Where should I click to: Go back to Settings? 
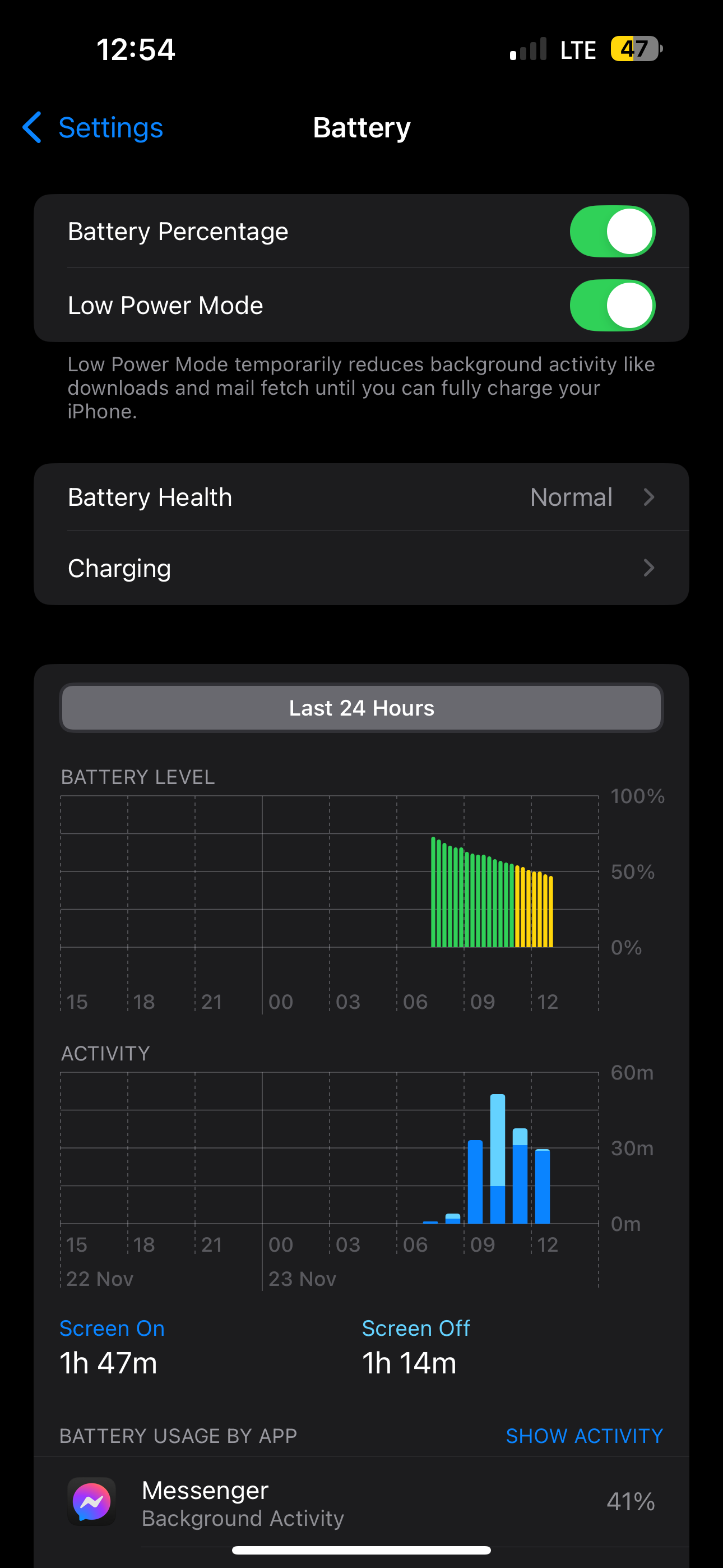pos(93,128)
